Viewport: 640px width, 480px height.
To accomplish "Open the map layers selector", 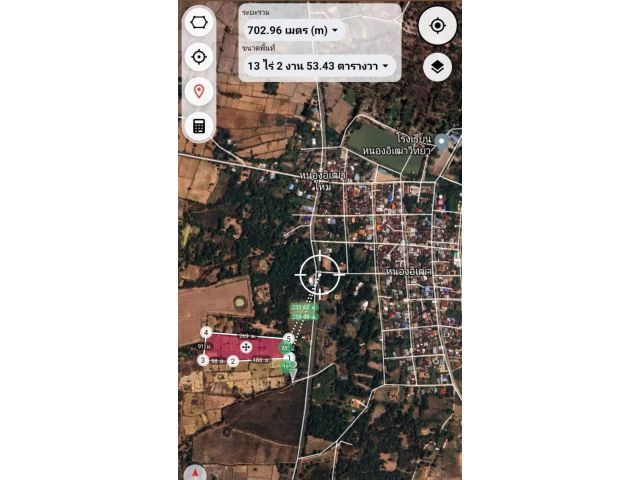I will [437, 68].
